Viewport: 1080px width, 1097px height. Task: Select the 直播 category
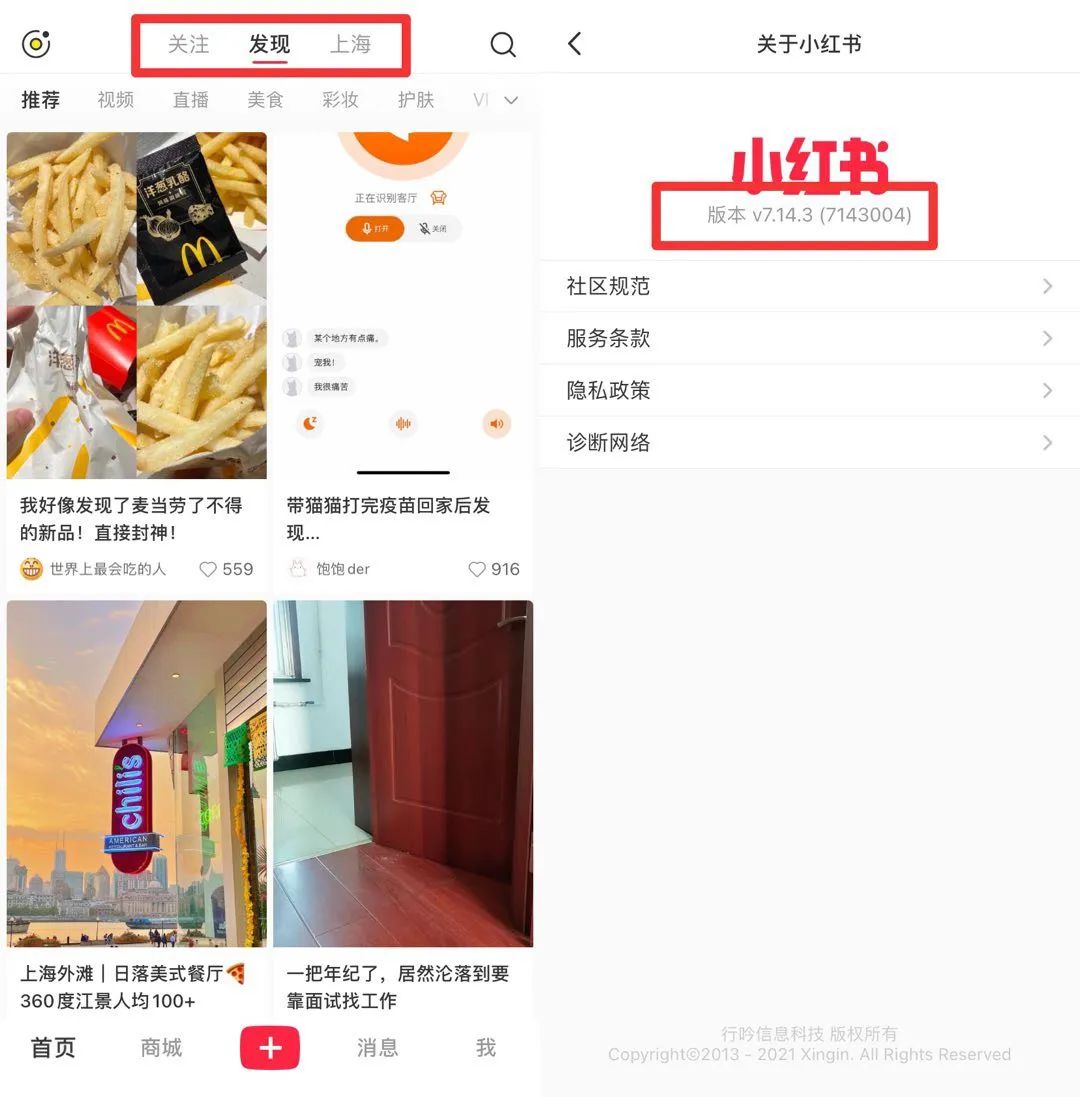tap(190, 100)
